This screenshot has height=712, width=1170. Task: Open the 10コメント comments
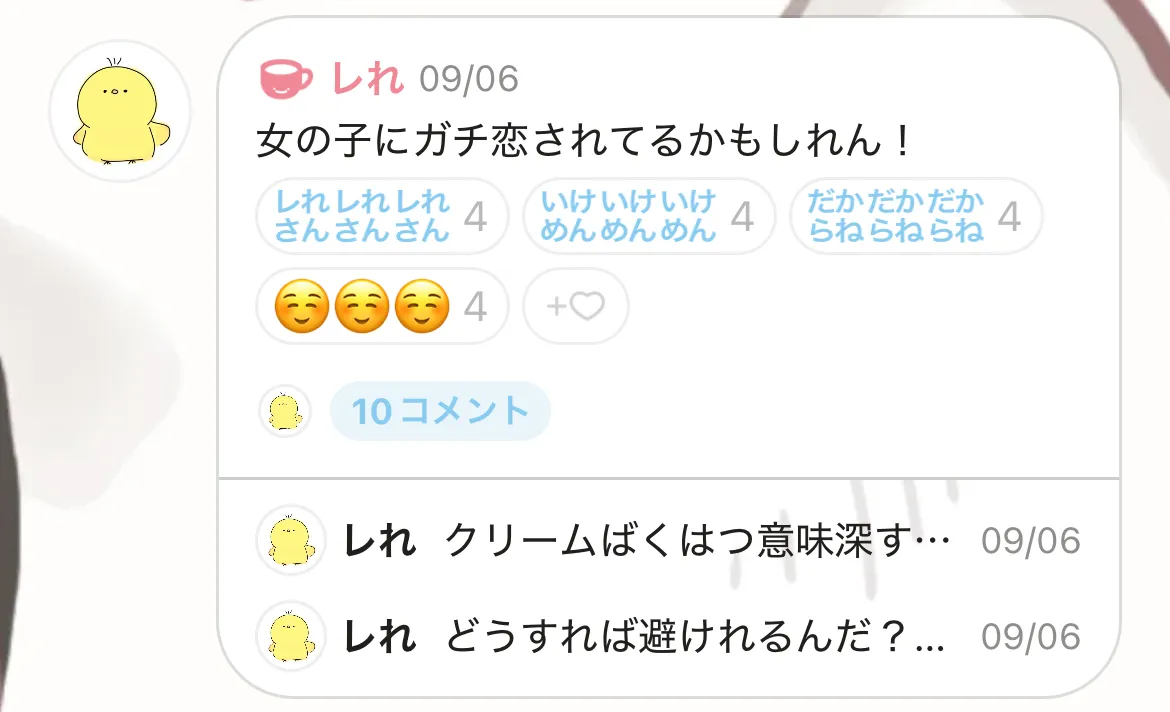[x=440, y=411]
